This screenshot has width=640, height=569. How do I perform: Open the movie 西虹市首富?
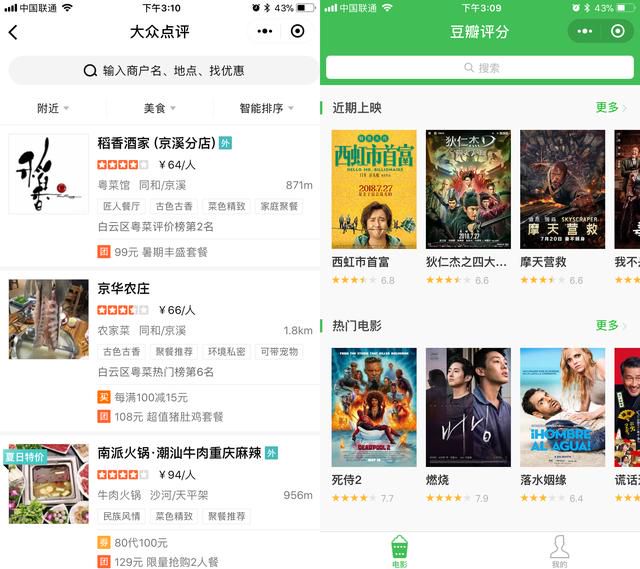click(x=374, y=190)
